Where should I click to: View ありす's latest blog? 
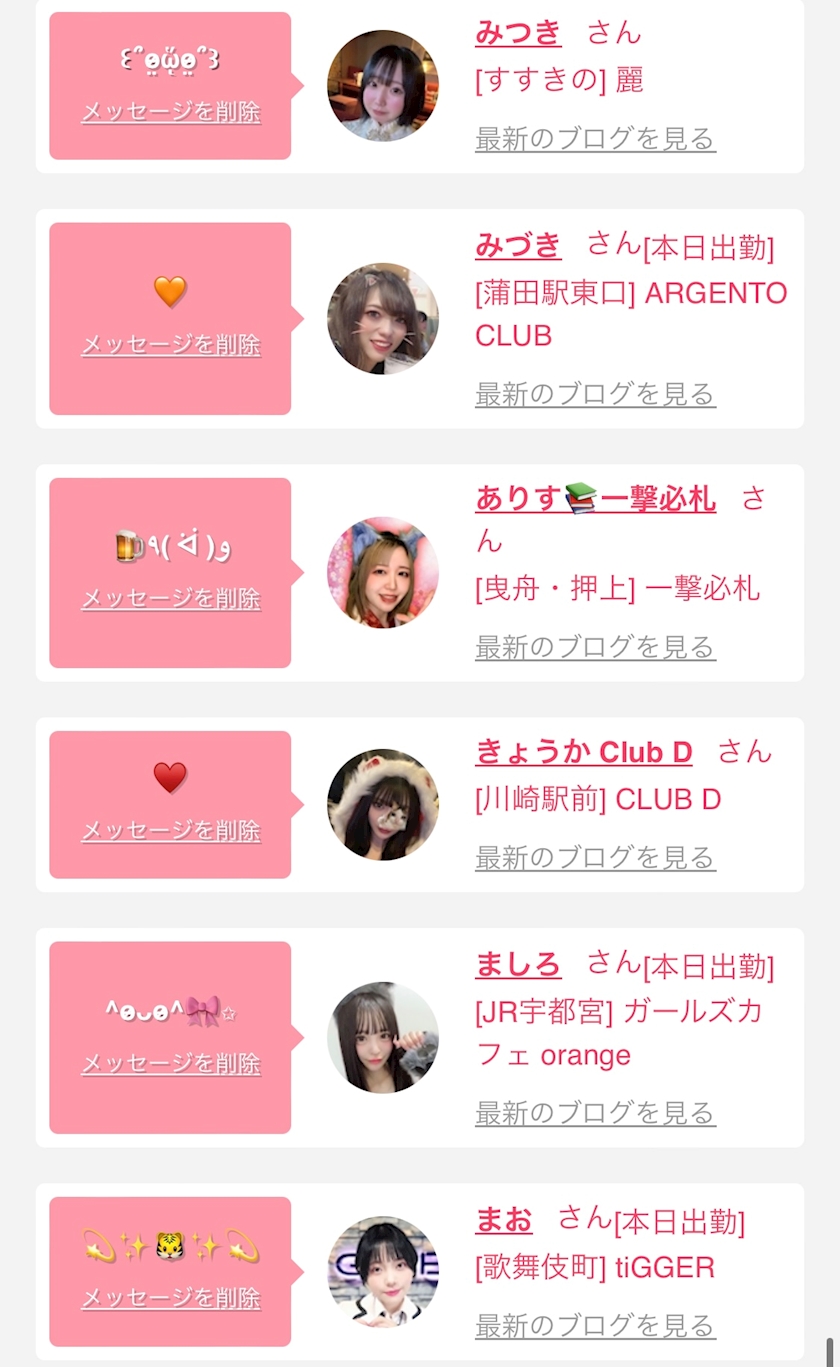tap(595, 648)
